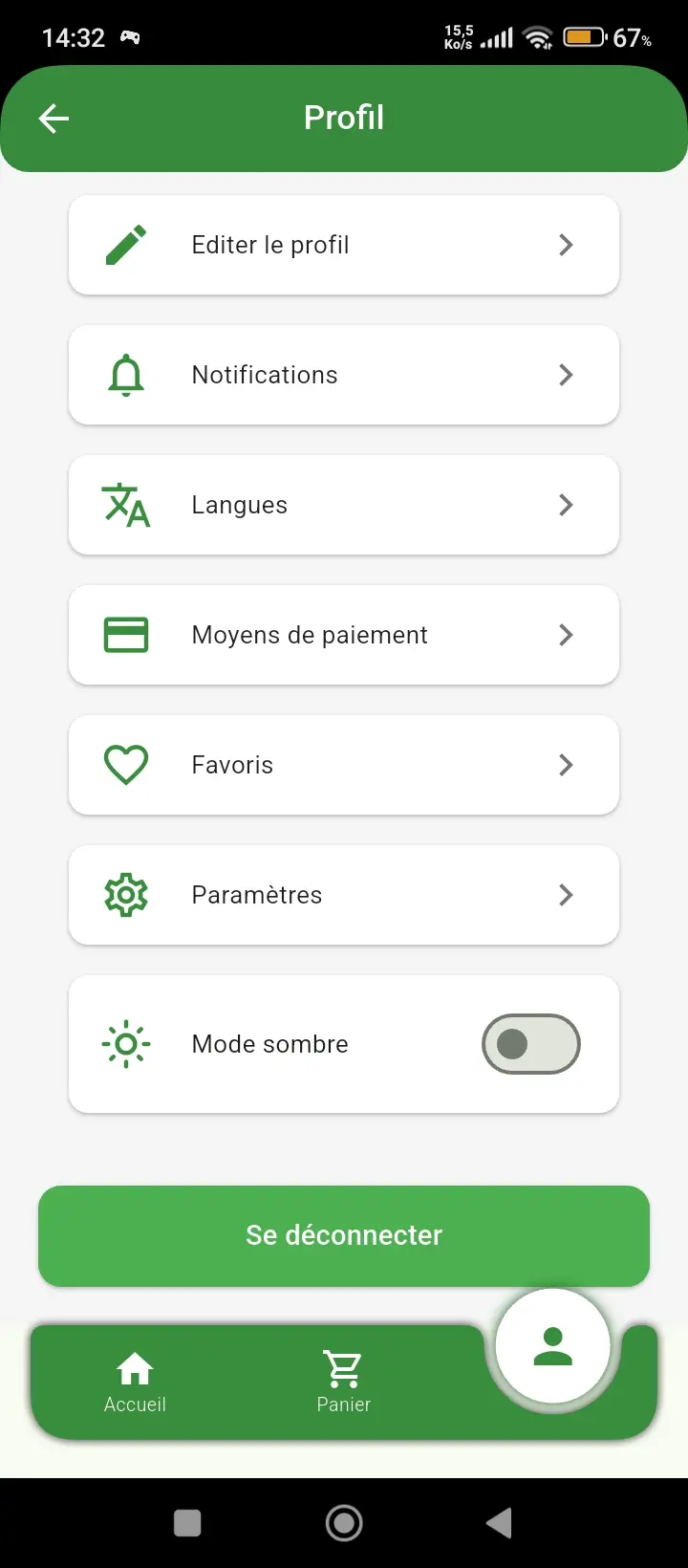Image resolution: width=688 pixels, height=1568 pixels.
Task: Click the profile icon in the navigation bar
Action: tap(552, 1345)
